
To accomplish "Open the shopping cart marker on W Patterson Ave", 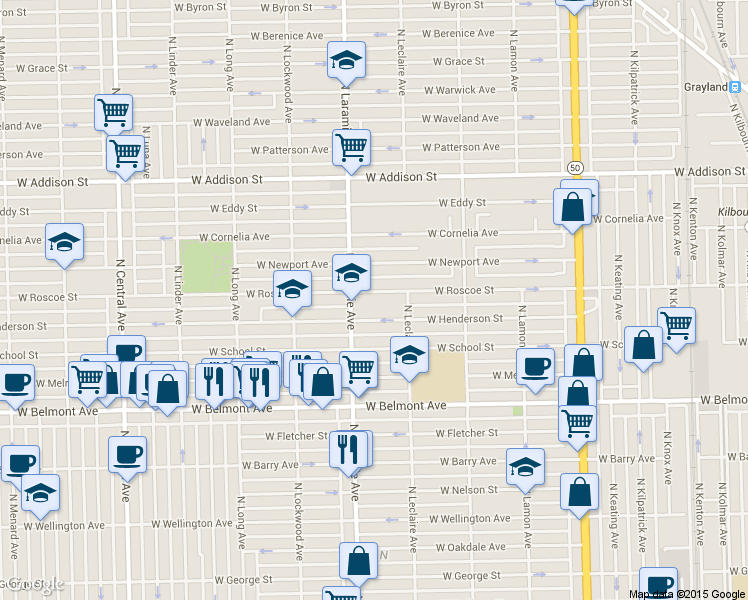I will [351, 148].
